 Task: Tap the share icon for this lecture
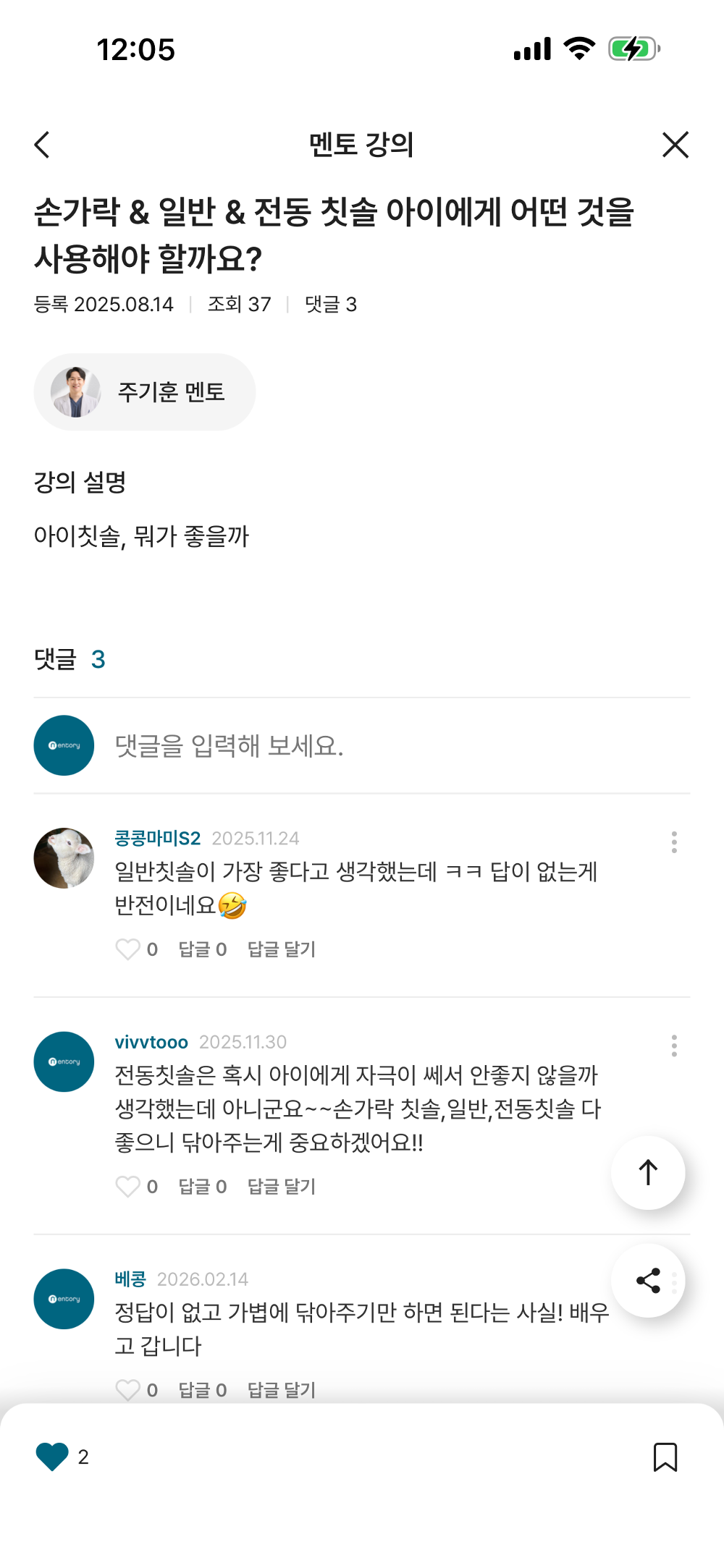tap(648, 1280)
